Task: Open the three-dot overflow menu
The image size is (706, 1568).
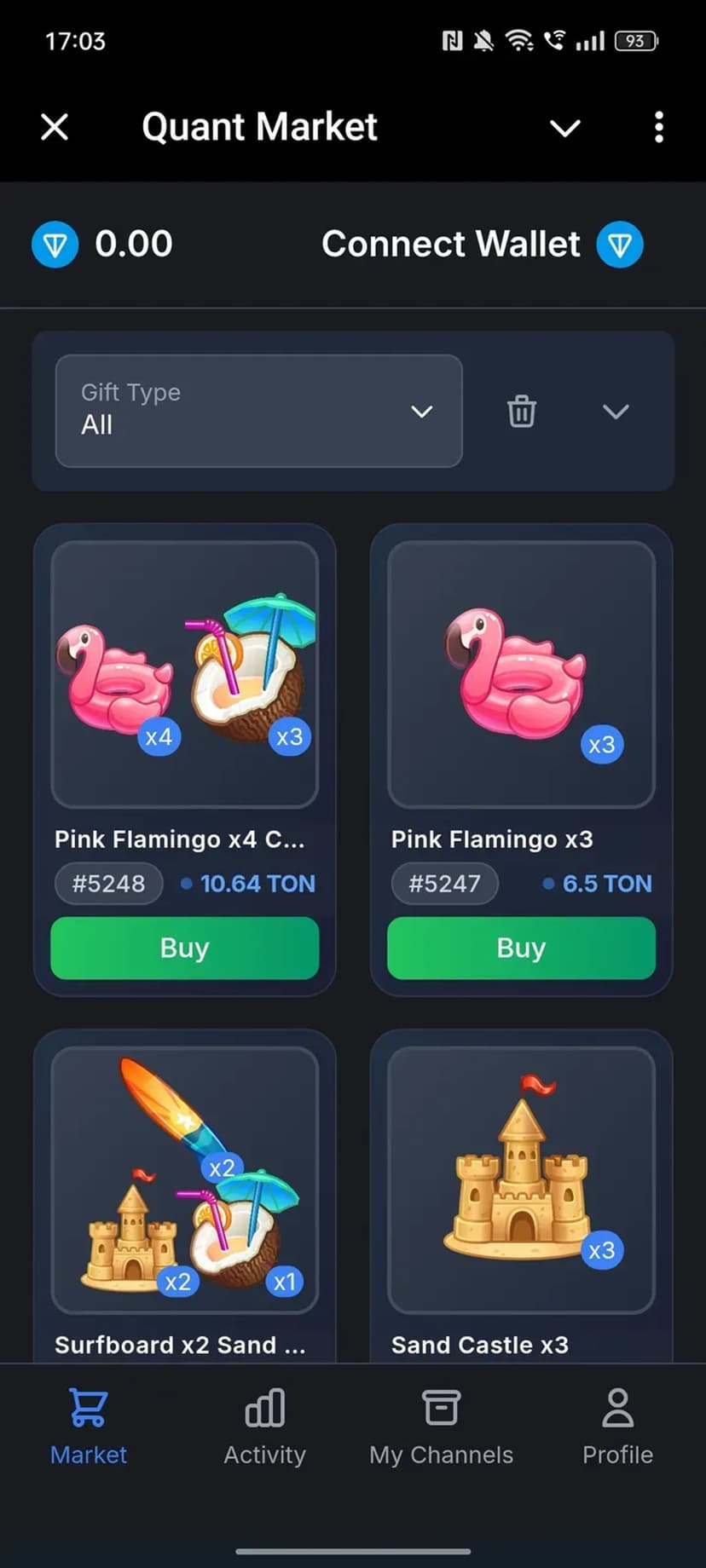Action: click(x=658, y=128)
